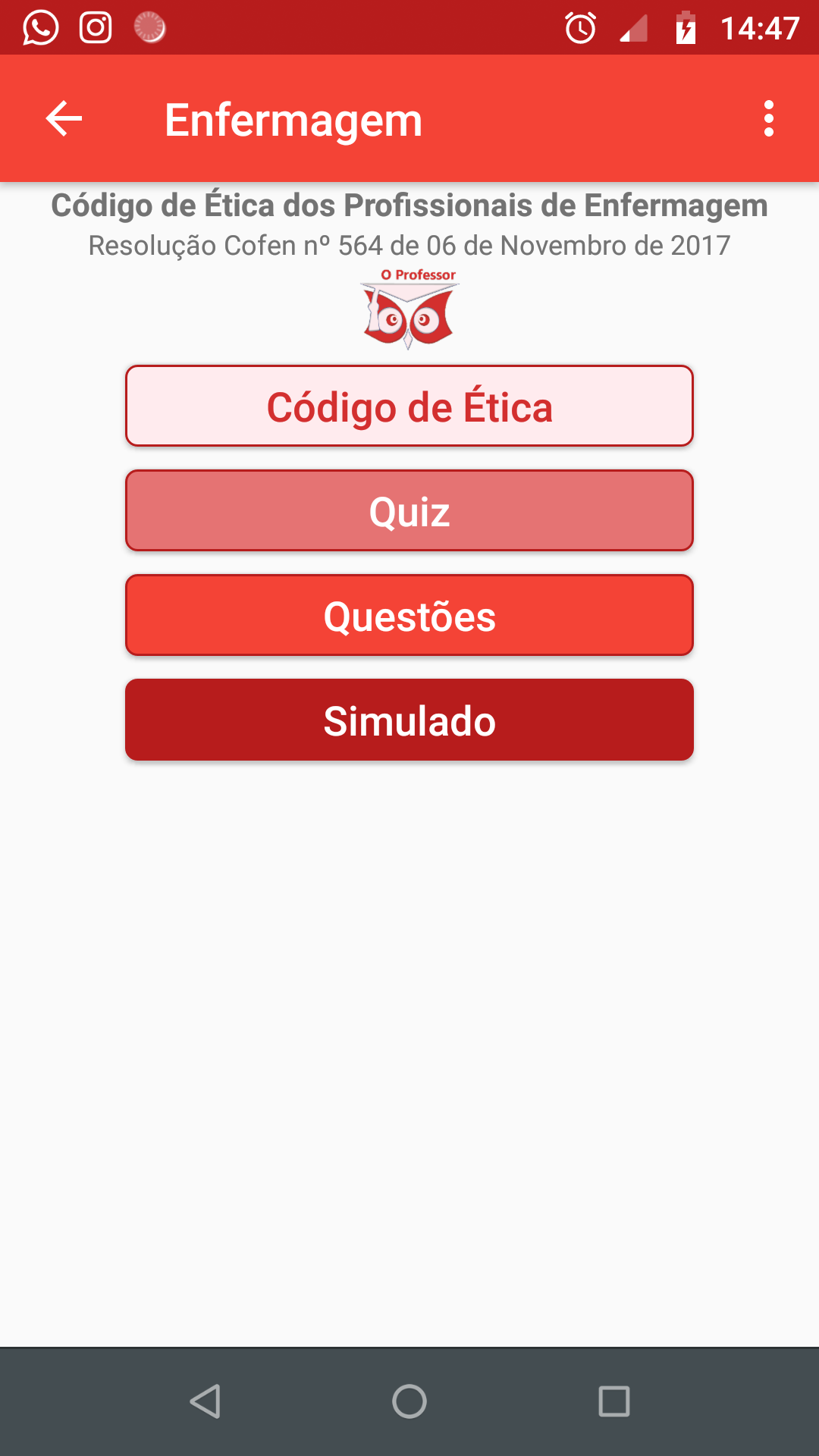This screenshot has width=819, height=1456.
Task: Start the Quiz
Action: tap(409, 511)
